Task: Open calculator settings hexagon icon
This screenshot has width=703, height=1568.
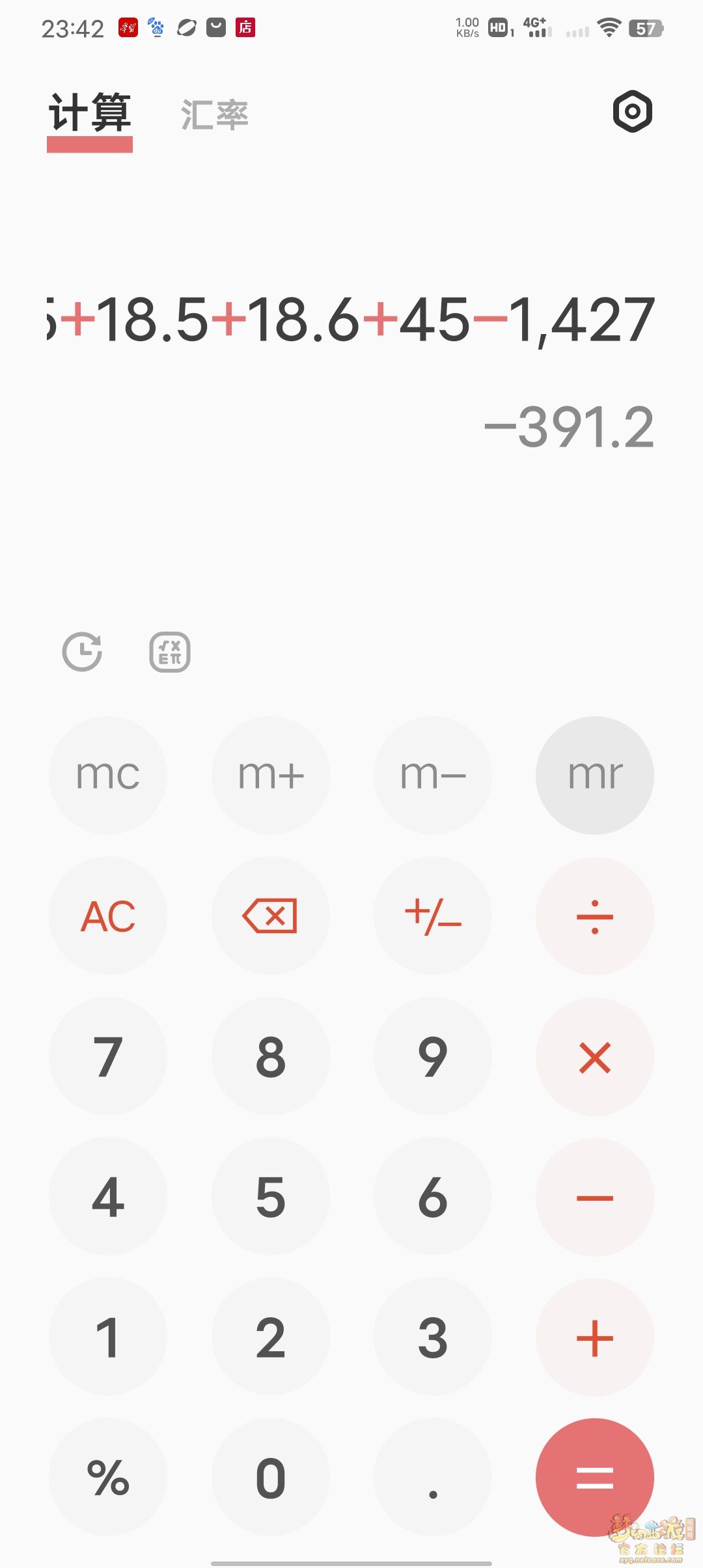Action: [x=632, y=112]
